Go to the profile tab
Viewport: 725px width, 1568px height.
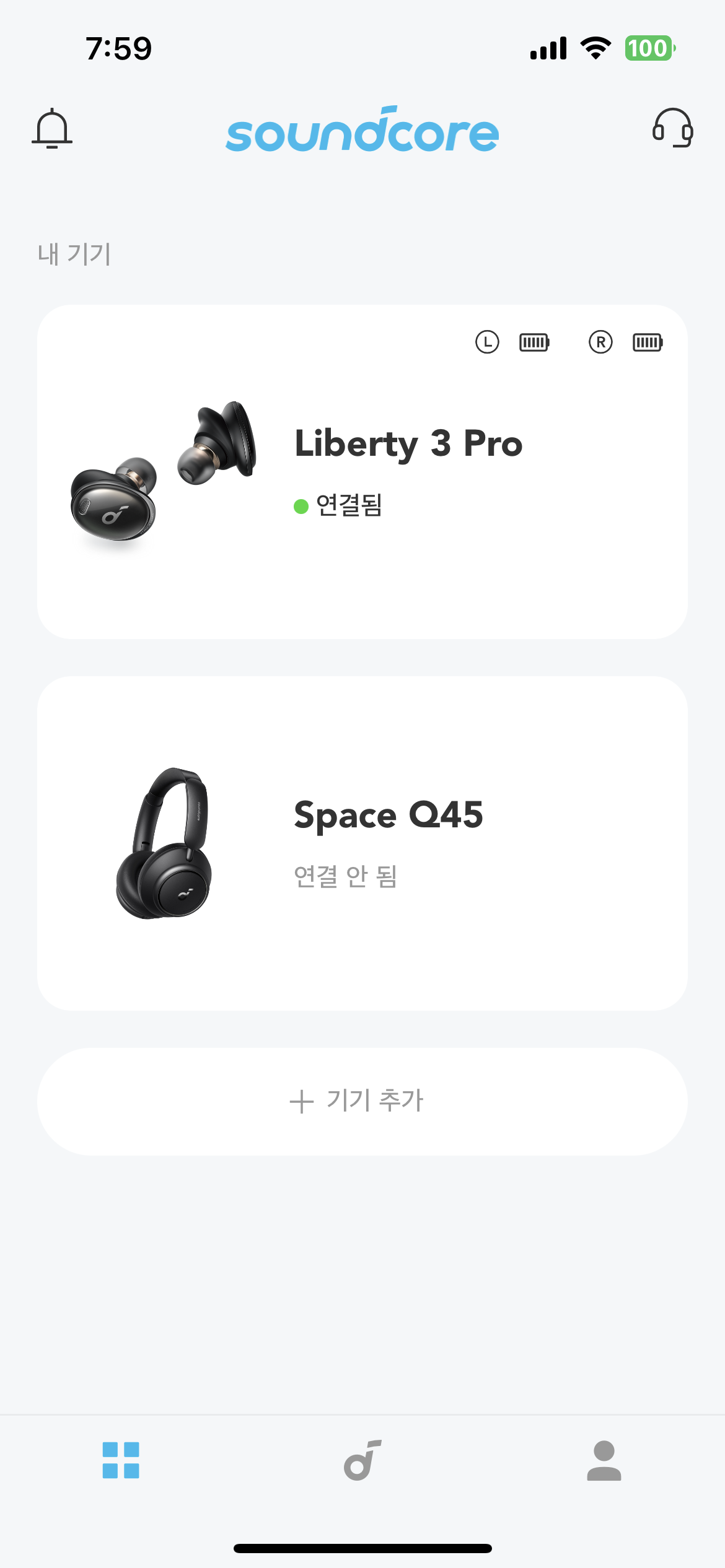click(604, 1460)
